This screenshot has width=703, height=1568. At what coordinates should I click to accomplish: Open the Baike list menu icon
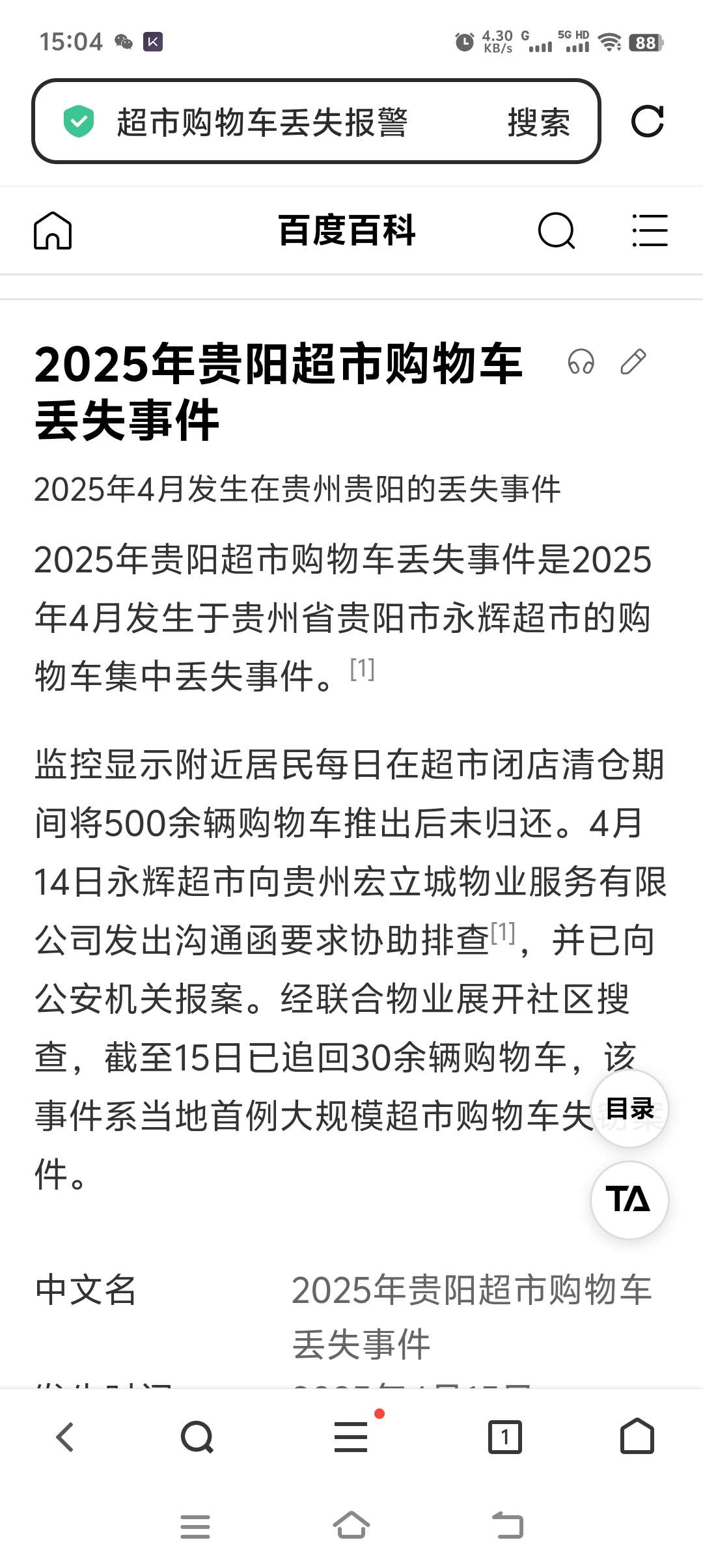(650, 231)
